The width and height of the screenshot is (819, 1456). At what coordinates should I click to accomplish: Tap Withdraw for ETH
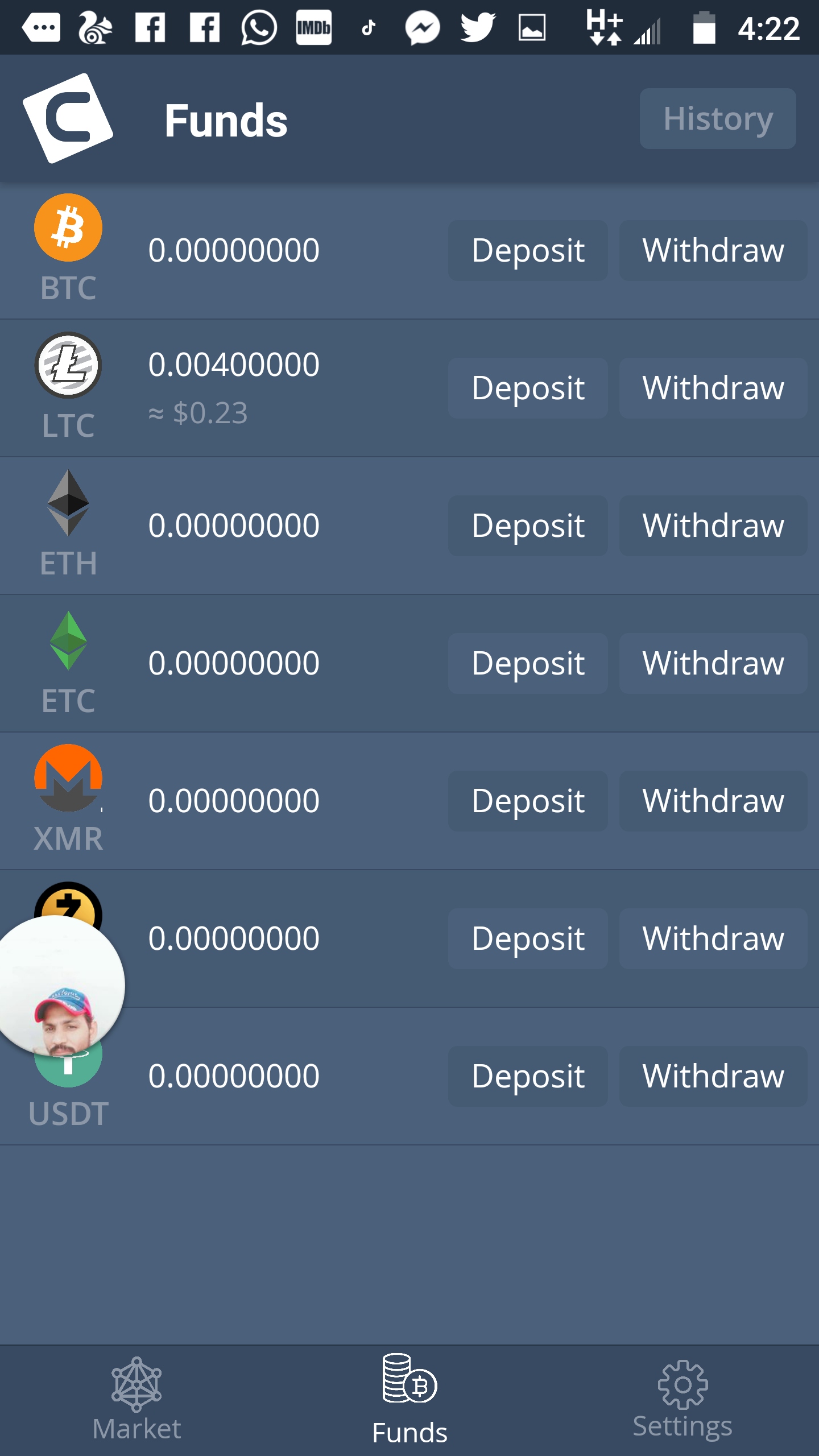pos(713,526)
